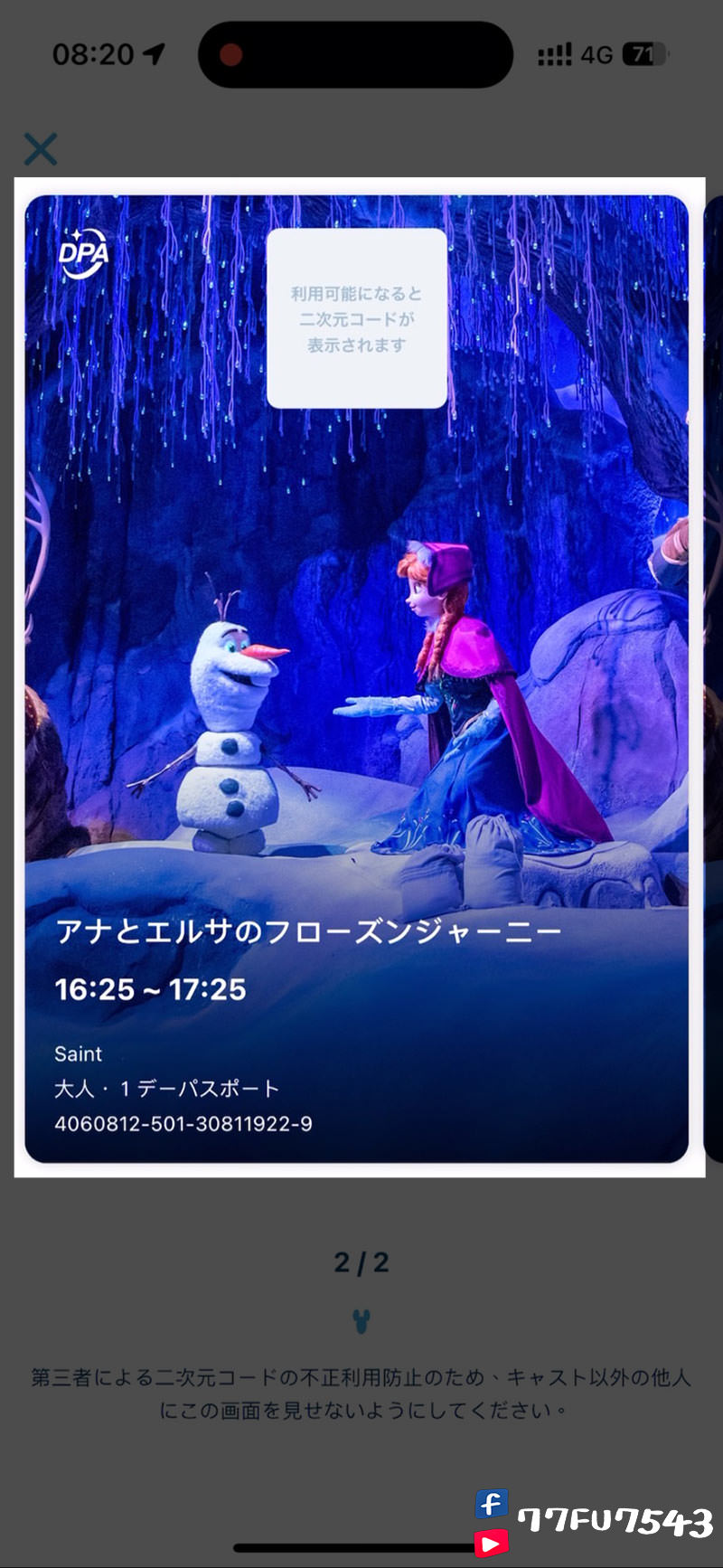The image size is (723, 1568).
Task: Tap the Mickey Mouse divider icon
Action: click(x=362, y=1321)
